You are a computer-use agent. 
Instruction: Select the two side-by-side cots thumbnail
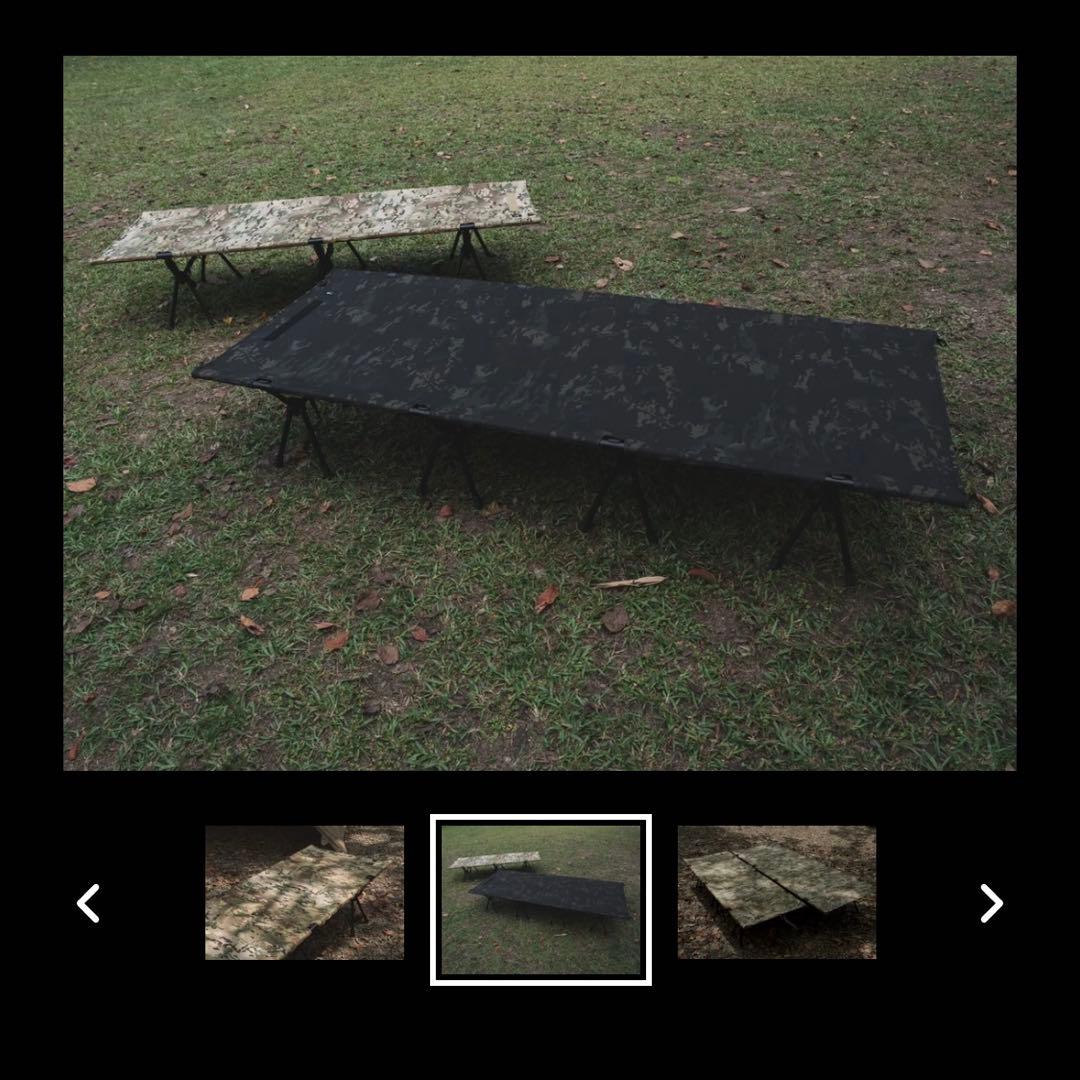click(x=776, y=892)
